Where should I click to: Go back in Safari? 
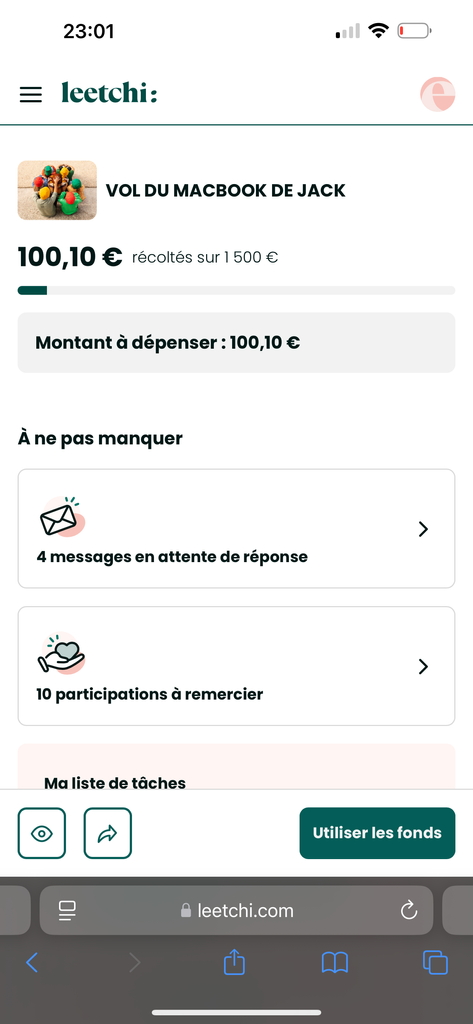(31, 962)
